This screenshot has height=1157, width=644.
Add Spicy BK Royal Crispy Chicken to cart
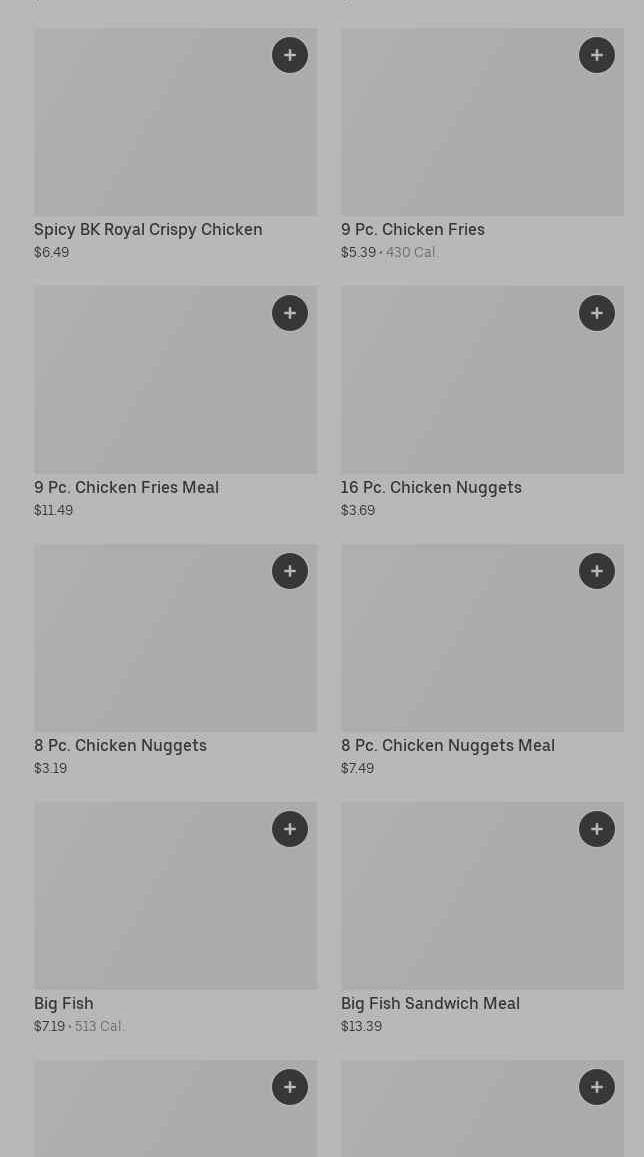pos(290,55)
